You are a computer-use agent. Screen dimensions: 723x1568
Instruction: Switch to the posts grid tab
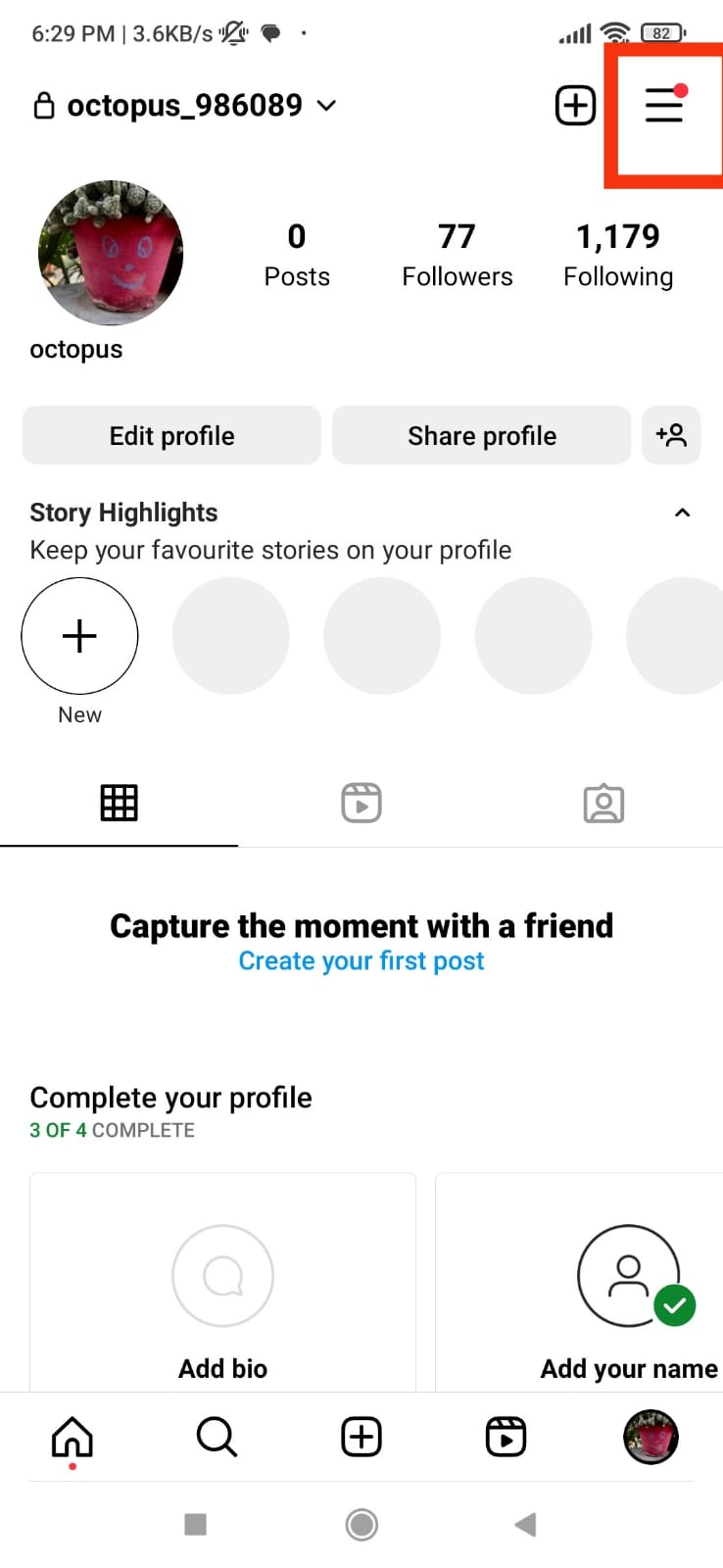119,803
